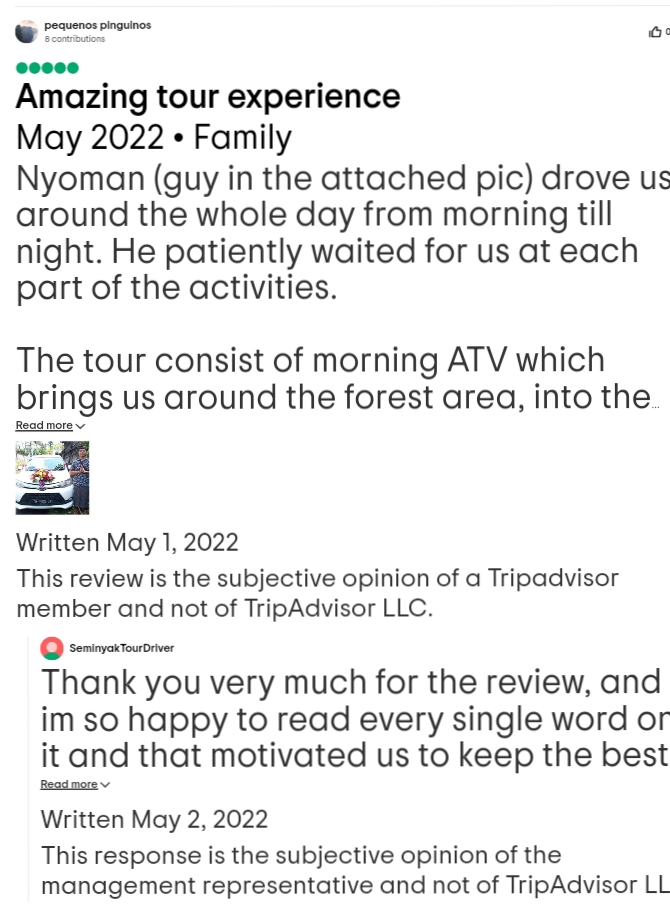Like the review by pequenos pinguinos
670x906 pixels.
pyautogui.click(x=655, y=32)
